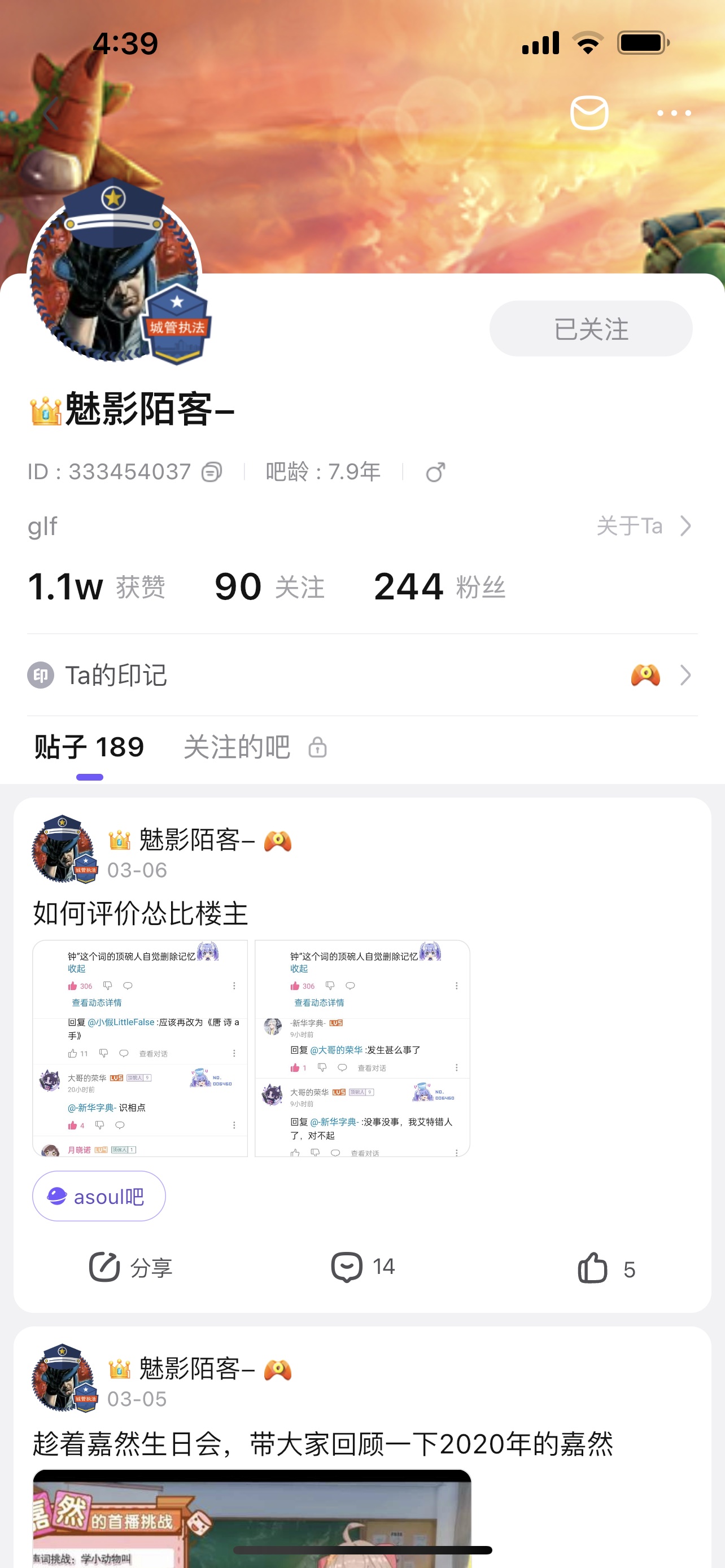This screenshot has width=725, height=1568.
Task: Switch to 关注的吧 tab
Action: pos(237,747)
